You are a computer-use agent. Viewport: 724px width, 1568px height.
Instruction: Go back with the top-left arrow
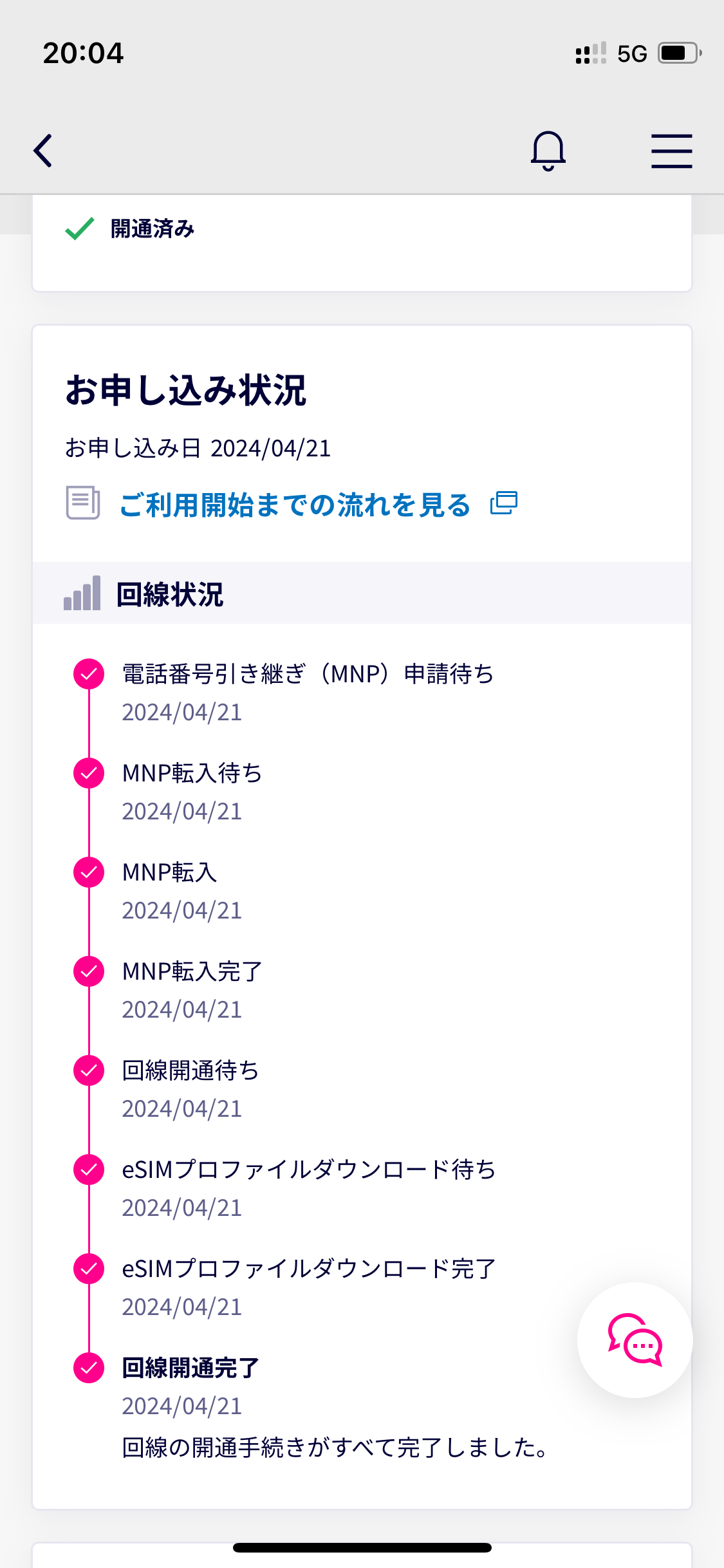(x=43, y=151)
